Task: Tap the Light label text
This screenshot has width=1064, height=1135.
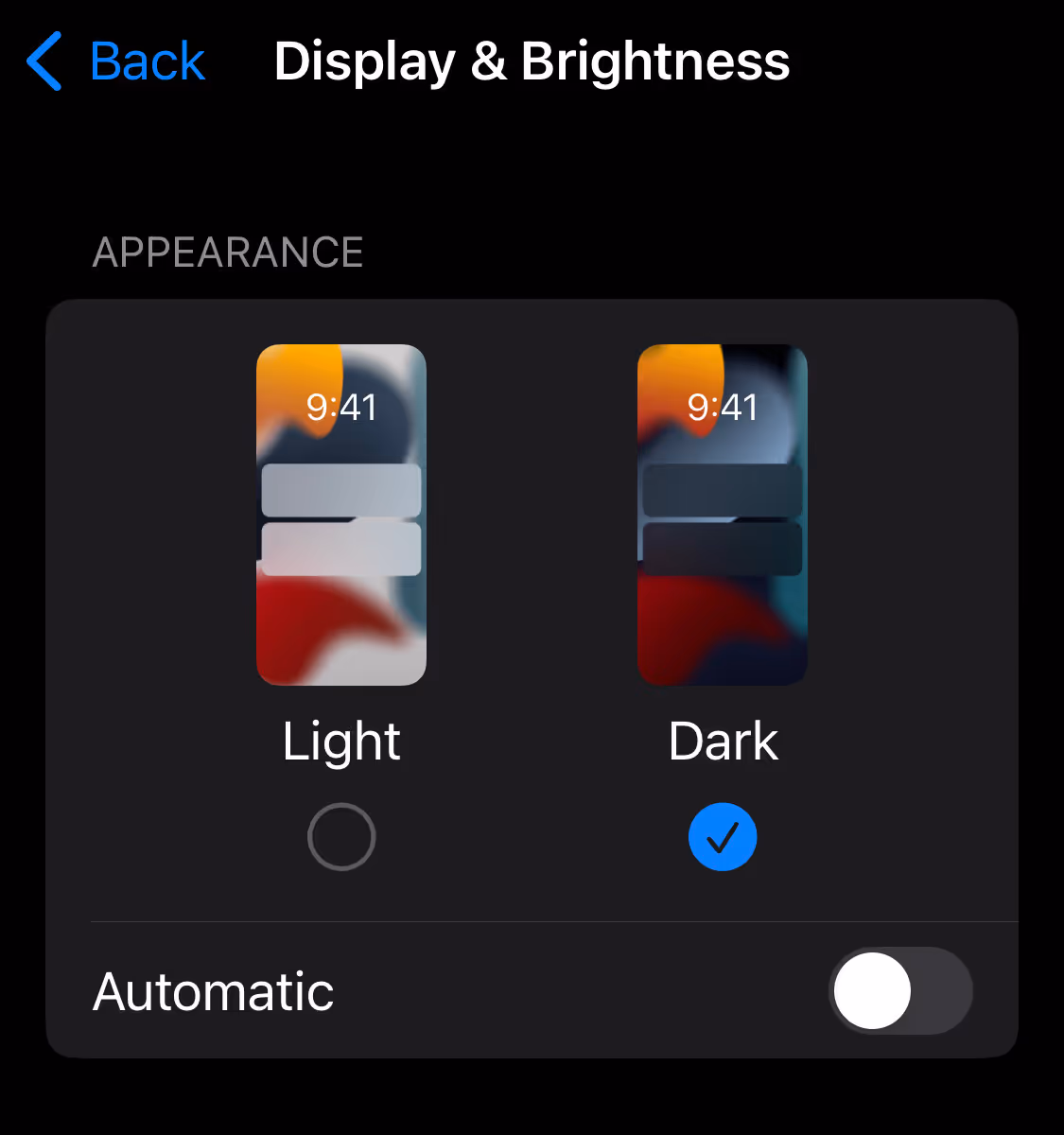Action: (x=341, y=741)
